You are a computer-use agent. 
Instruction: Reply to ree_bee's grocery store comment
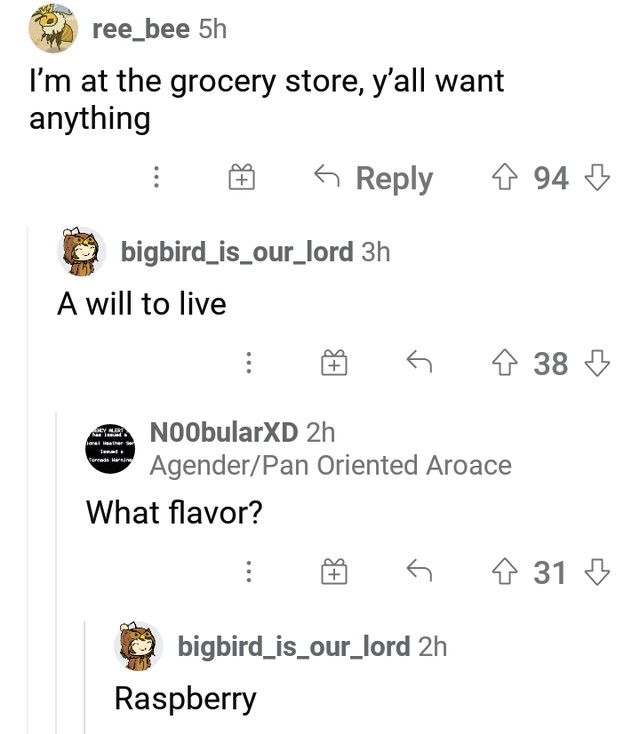(x=373, y=179)
